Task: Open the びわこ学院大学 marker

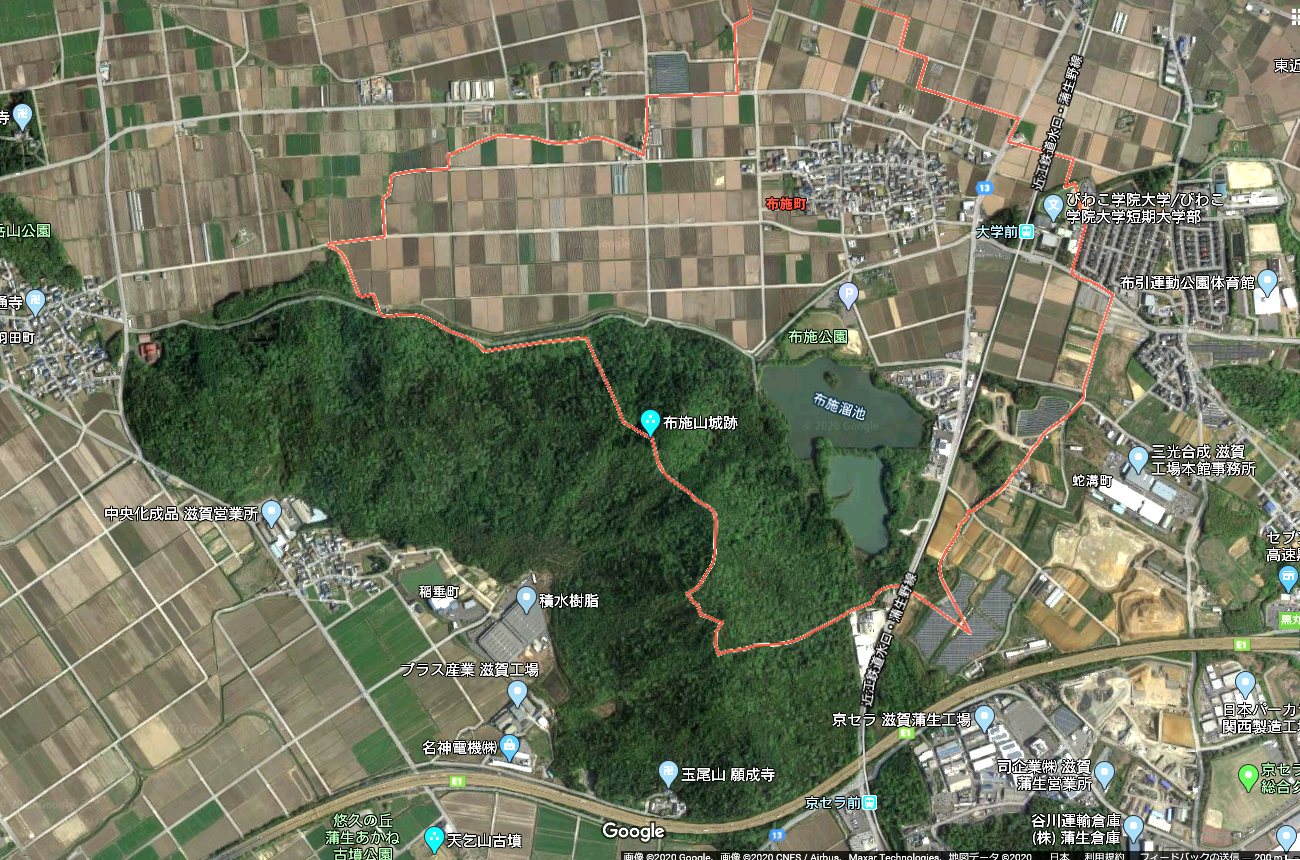Action: point(1053,207)
